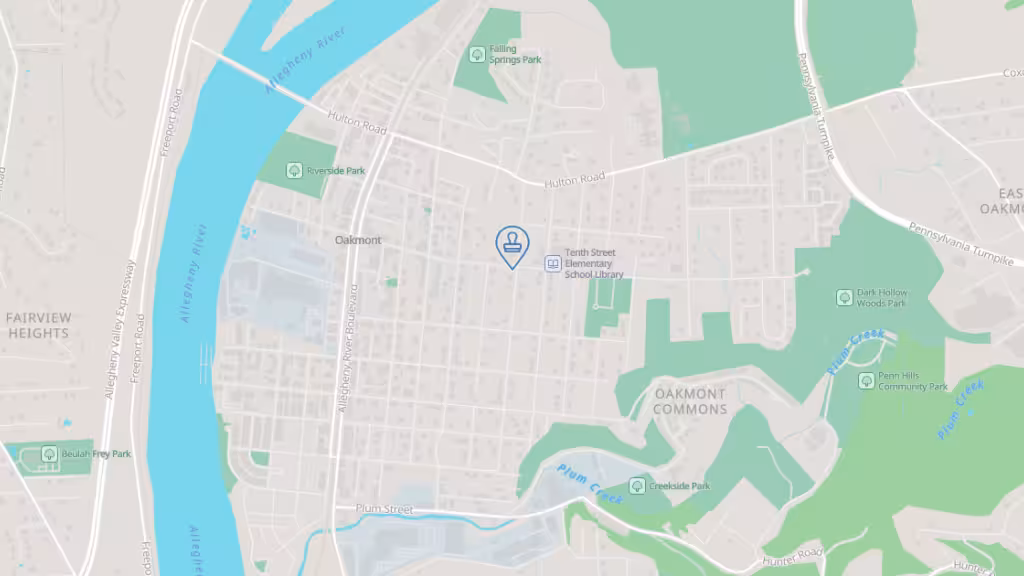Tap the Creekside Park marker
The image size is (1024, 576).
pyautogui.click(x=637, y=486)
